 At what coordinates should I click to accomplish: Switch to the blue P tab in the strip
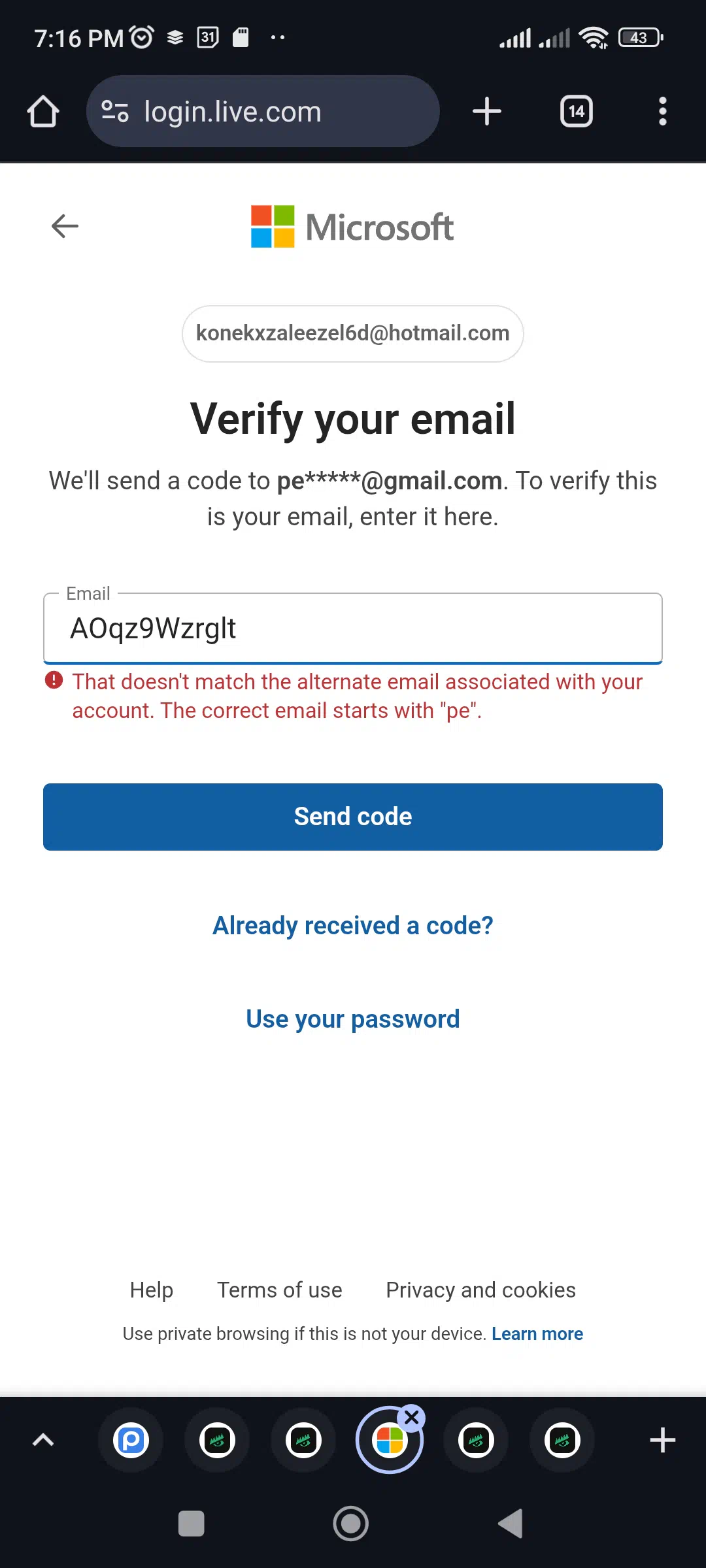point(131,1440)
